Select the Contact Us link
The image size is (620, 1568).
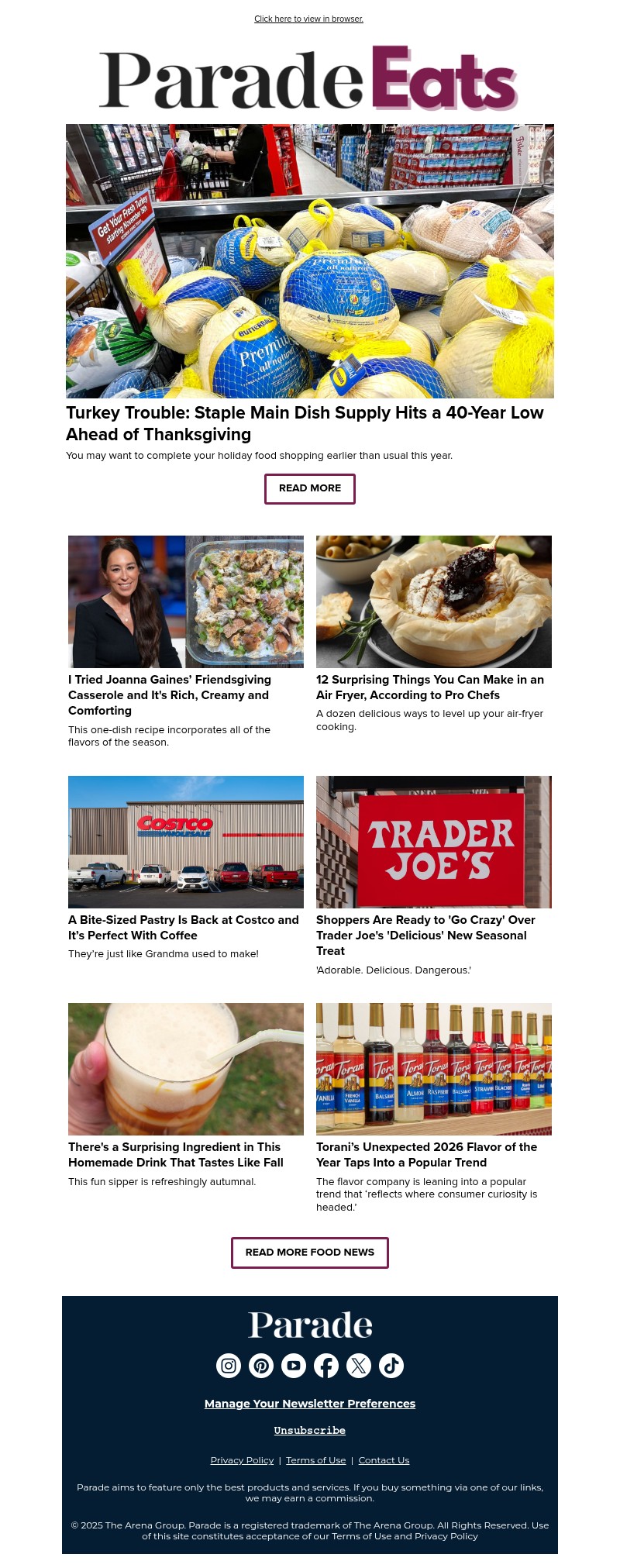point(384,1460)
